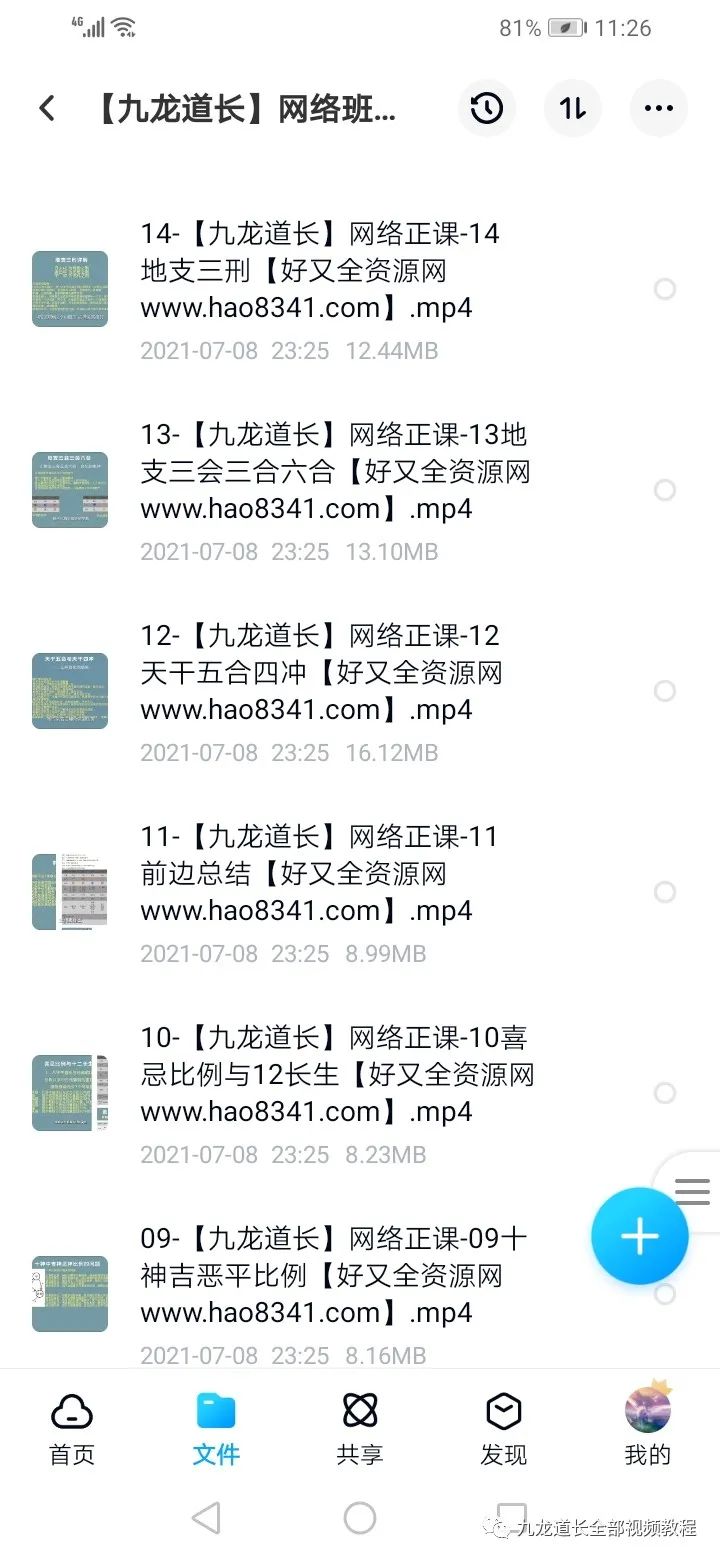Screen dimensions: 720x1560
Task: Tap the system home button
Action: click(x=360, y=1518)
